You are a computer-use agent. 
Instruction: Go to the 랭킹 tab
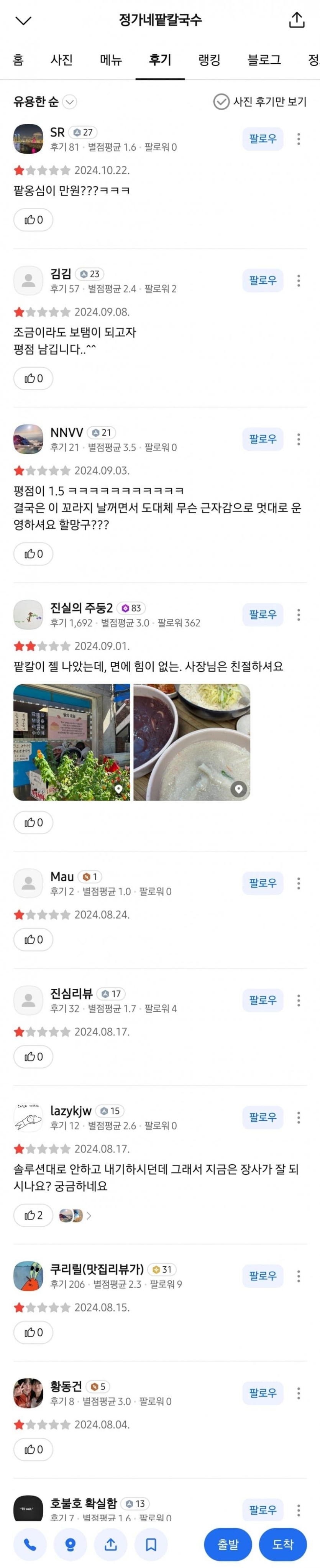coord(209,60)
